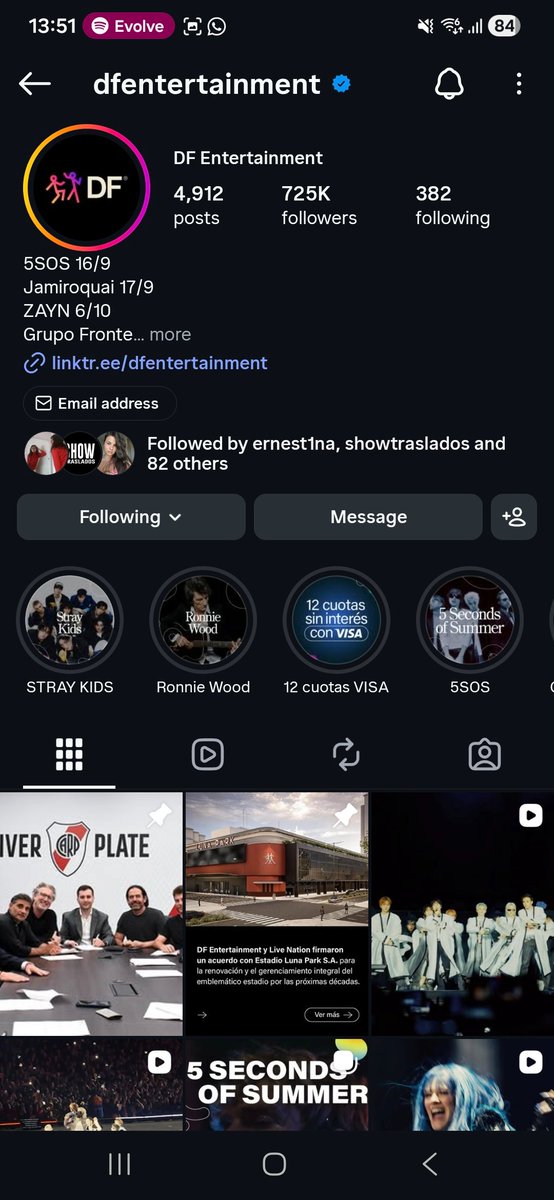Go to the home screen

tap(274, 1163)
